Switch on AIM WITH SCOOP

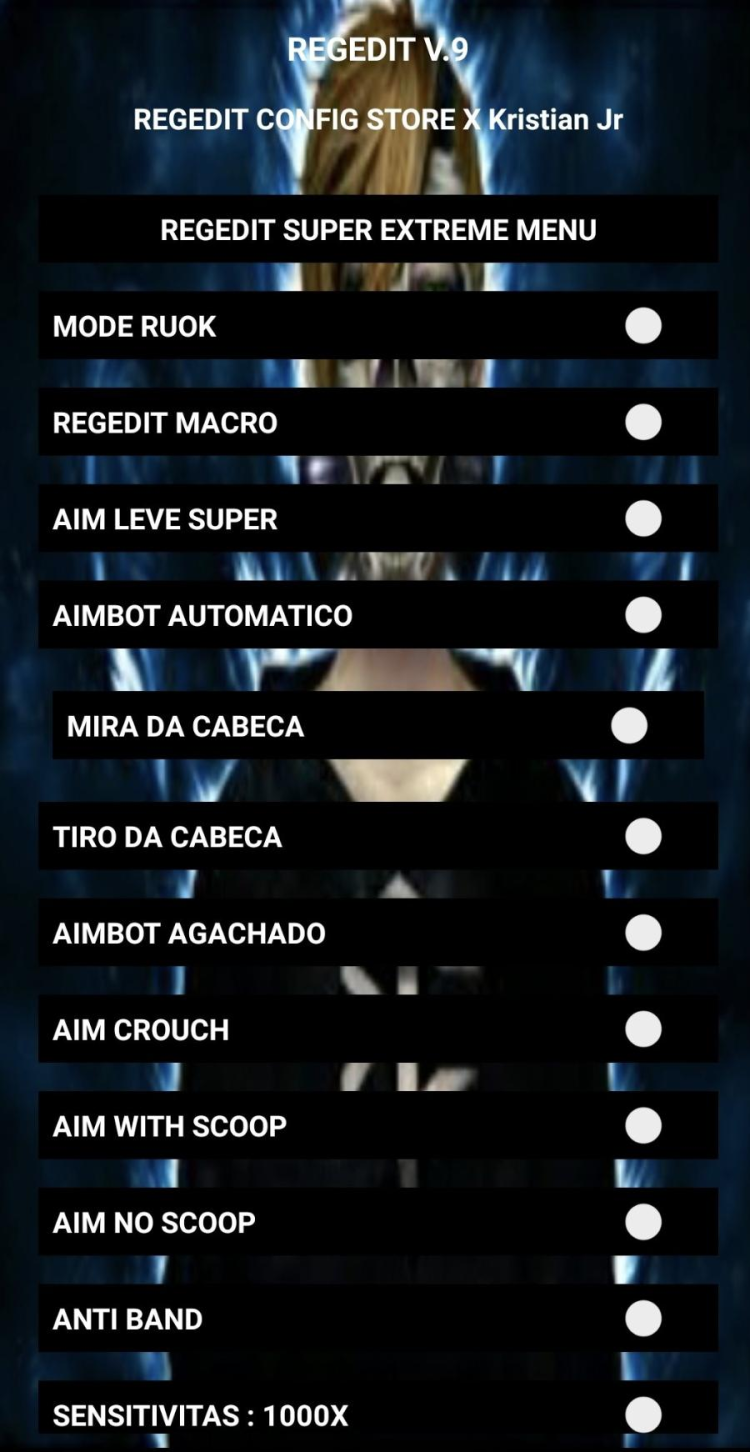pos(643,1126)
